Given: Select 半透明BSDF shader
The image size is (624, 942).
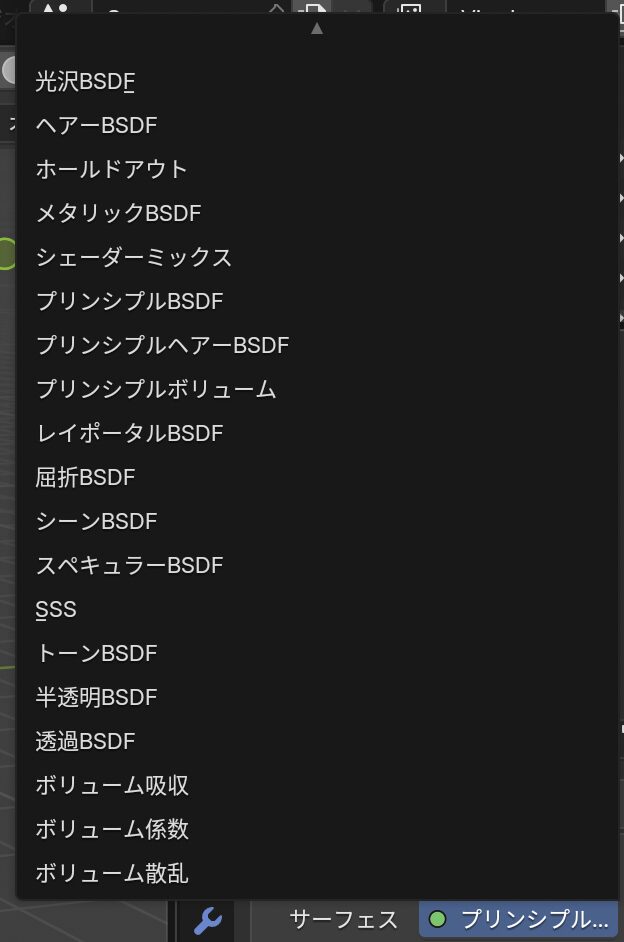Looking at the screenshot, I should tap(96, 697).
